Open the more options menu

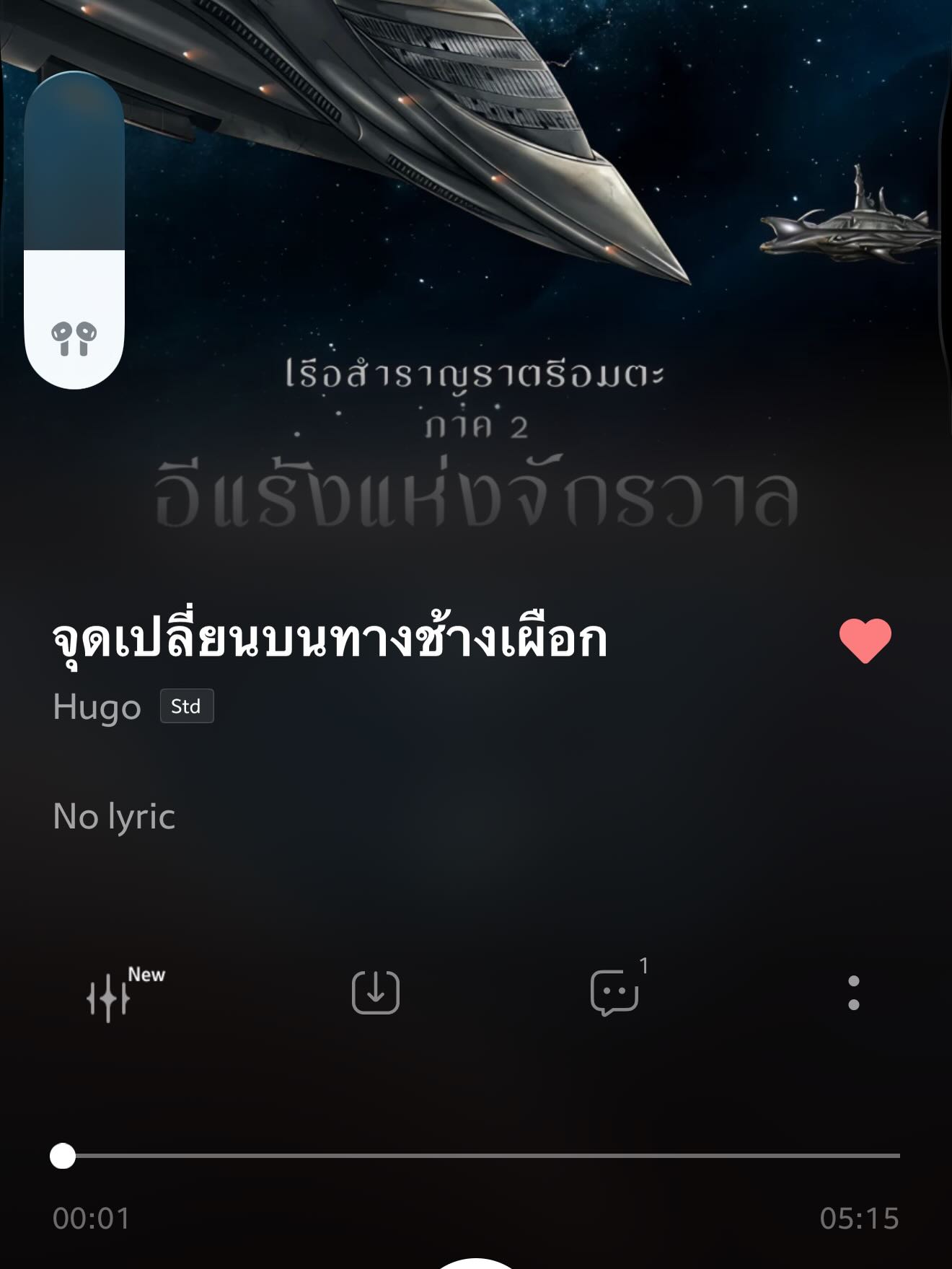tap(853, 995)
